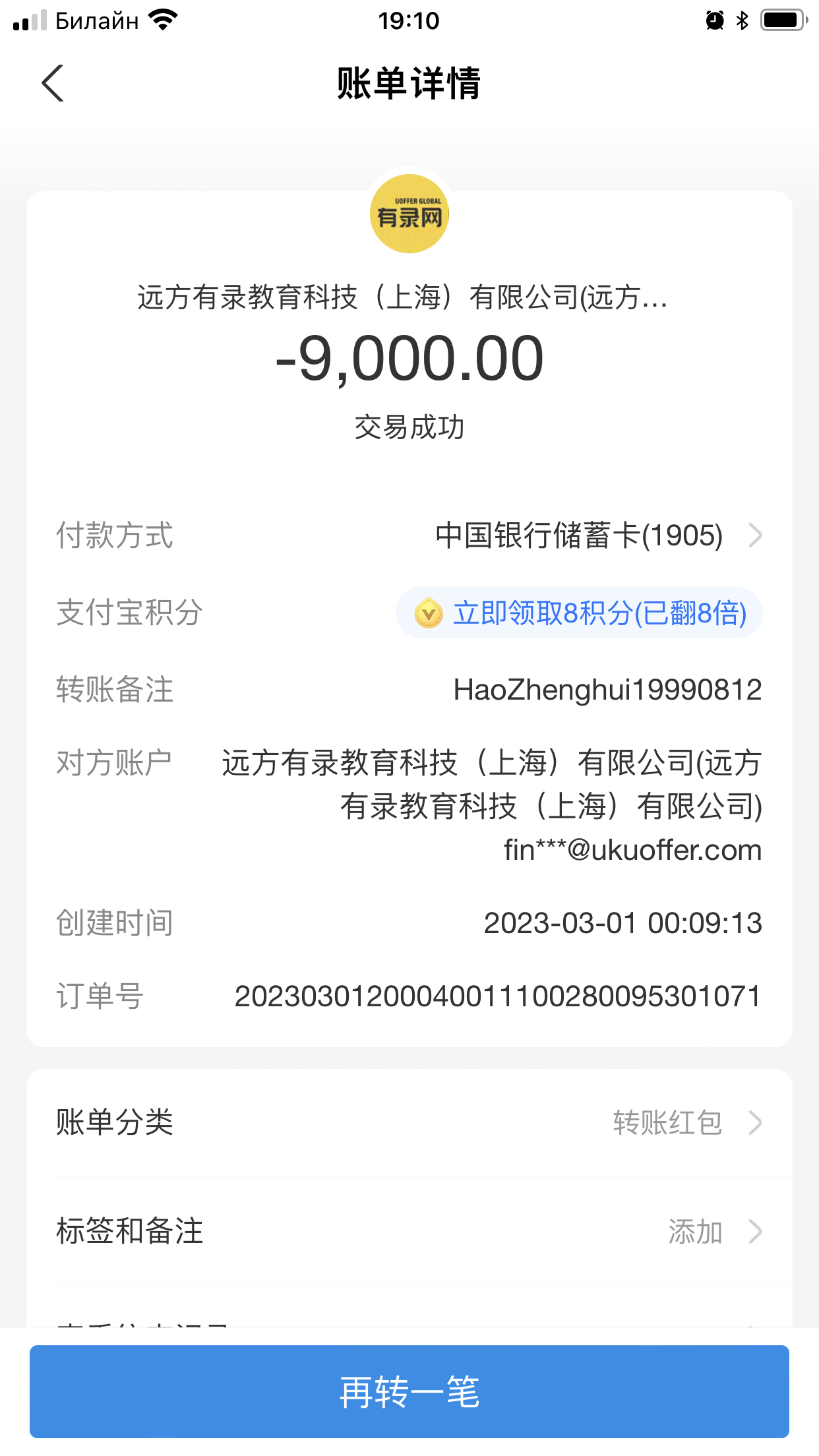Tap the 再转一笔 transfer again button
Viewport: 819px width, 1456px height.
409,1391
